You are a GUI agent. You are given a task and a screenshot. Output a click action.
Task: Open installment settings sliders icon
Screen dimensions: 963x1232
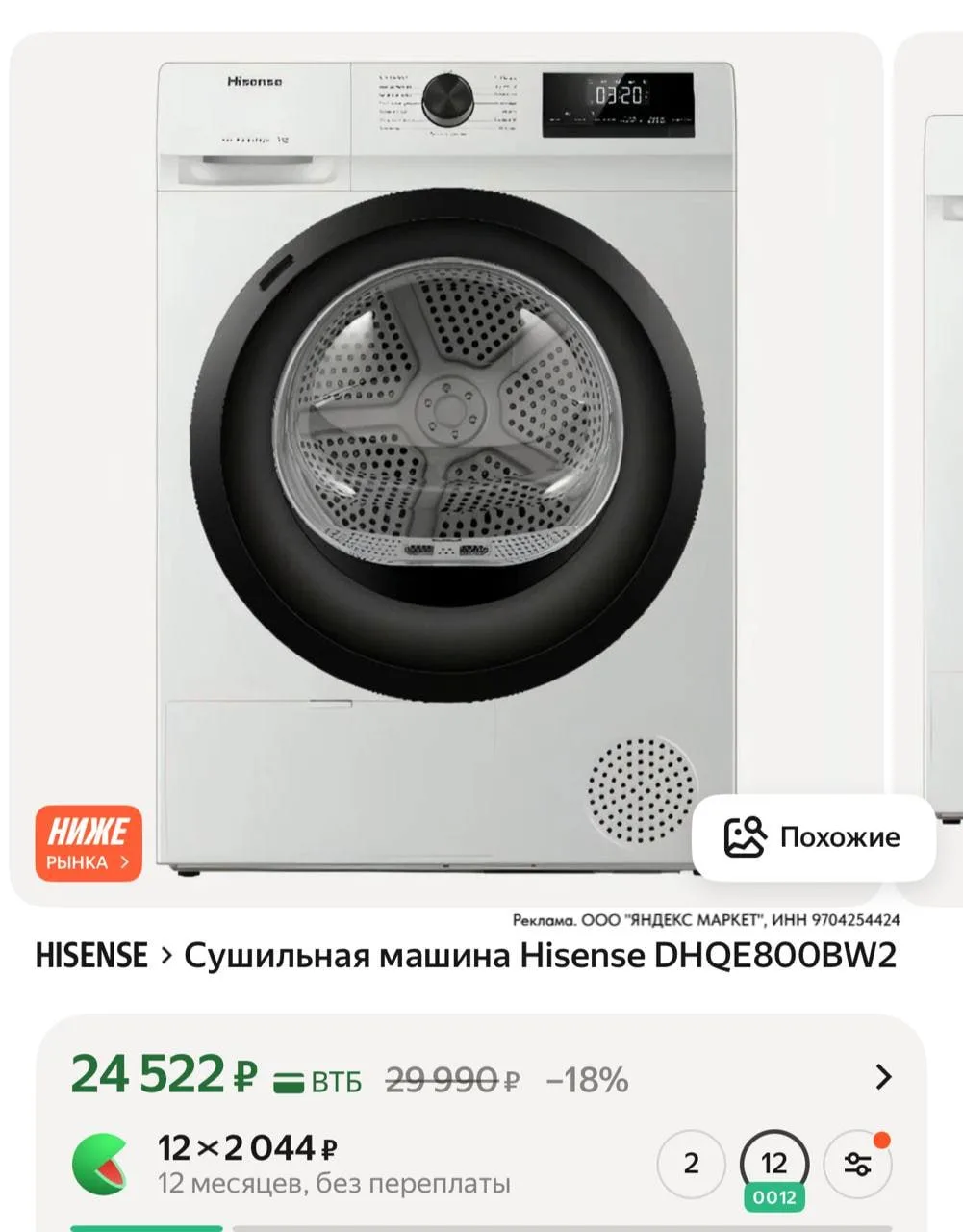pos(857,1164)
